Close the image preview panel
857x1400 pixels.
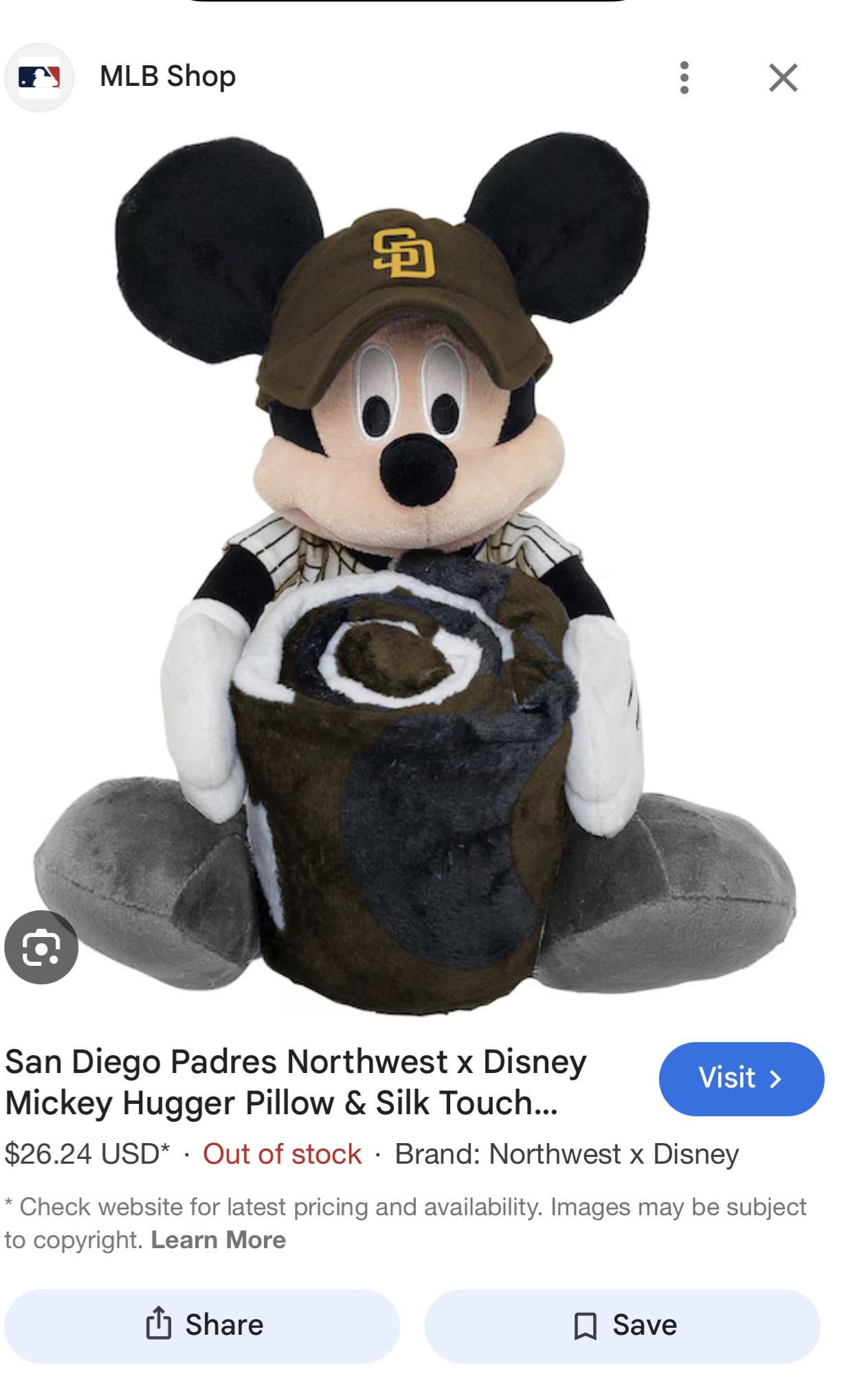[x=783, y=78]
